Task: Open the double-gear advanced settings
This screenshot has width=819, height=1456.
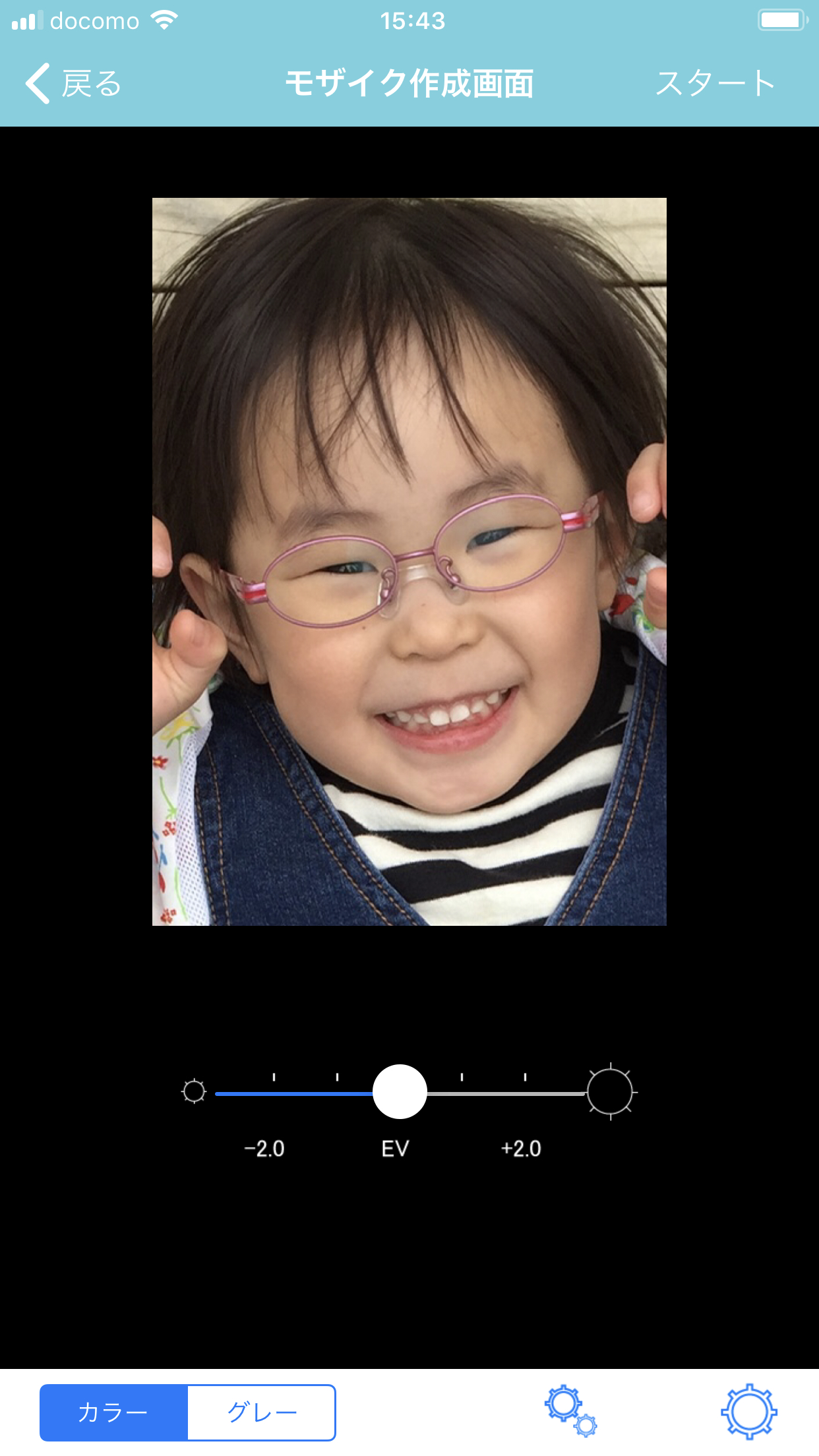Action: tap(570, 1411)
